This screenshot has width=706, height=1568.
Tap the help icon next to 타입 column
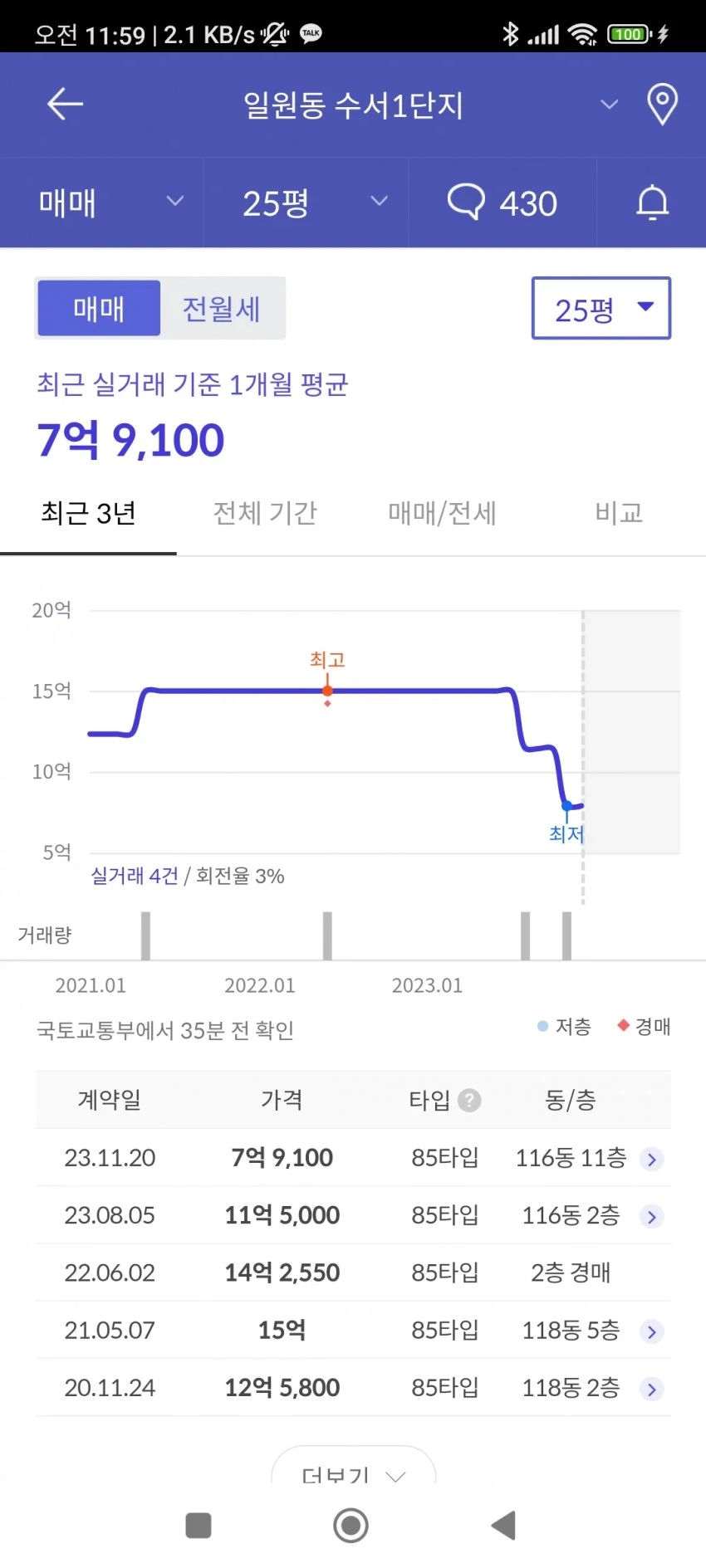471,1101
